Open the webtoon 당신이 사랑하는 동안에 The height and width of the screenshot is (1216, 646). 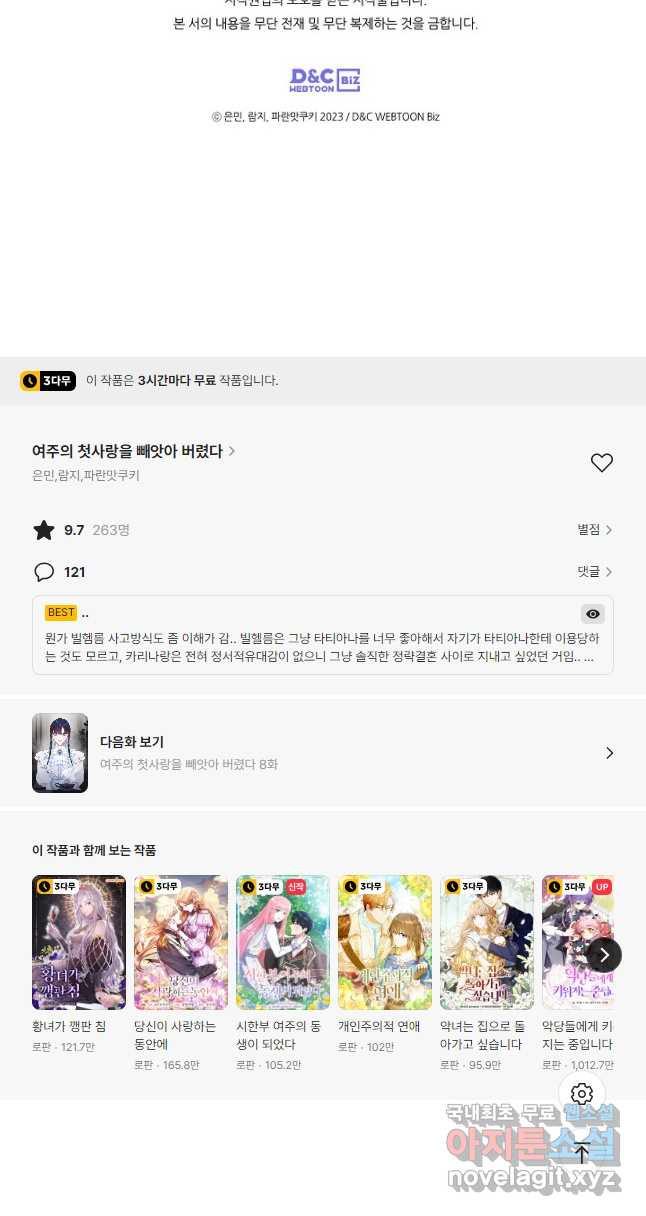tap(181, 942)
